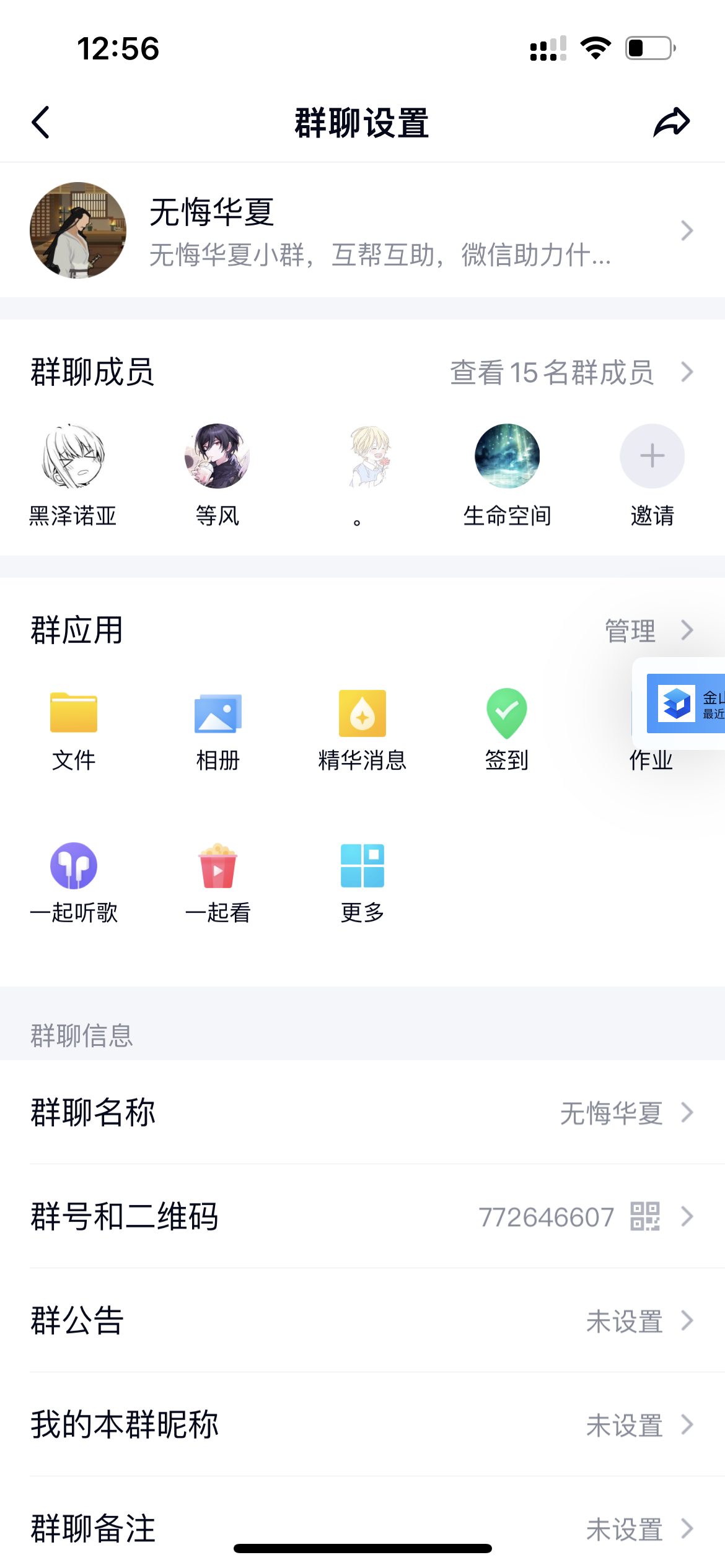Open 群聊备注 (Group Remark) setting

pyautogui.click(x=362, y=1530)
